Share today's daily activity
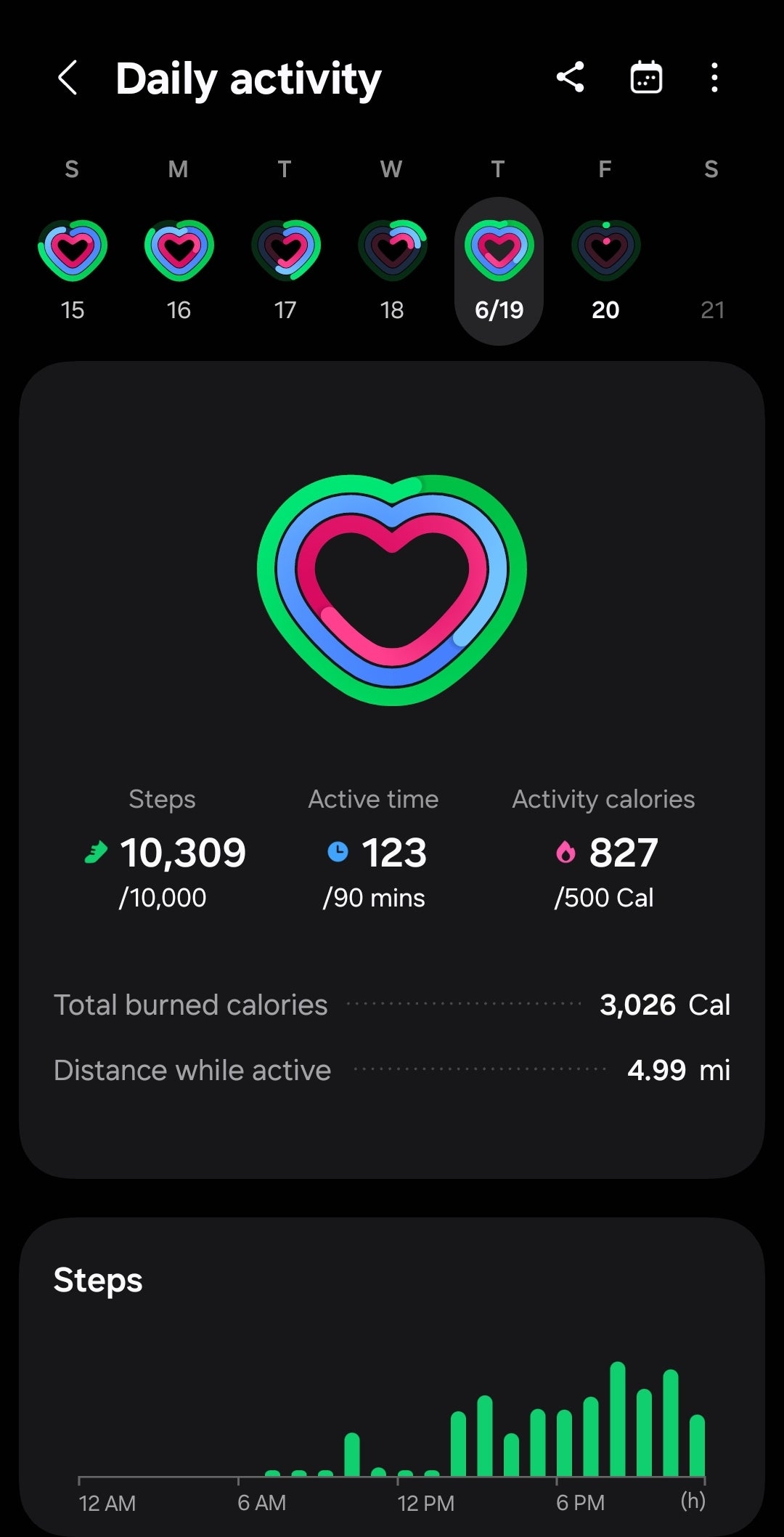Screen dimensions: 784x1537 pos(571,77)
